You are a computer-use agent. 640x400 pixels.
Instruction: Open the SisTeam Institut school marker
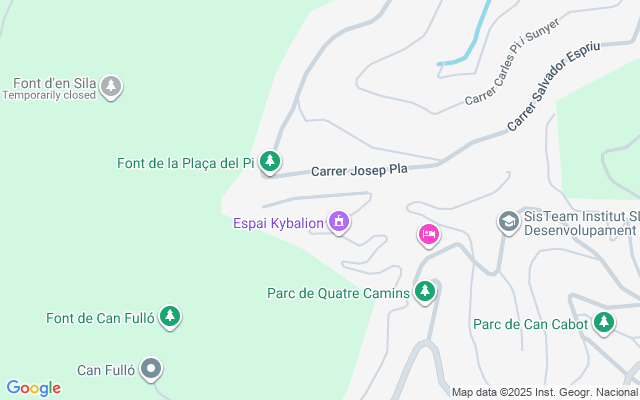pos(508,221)
